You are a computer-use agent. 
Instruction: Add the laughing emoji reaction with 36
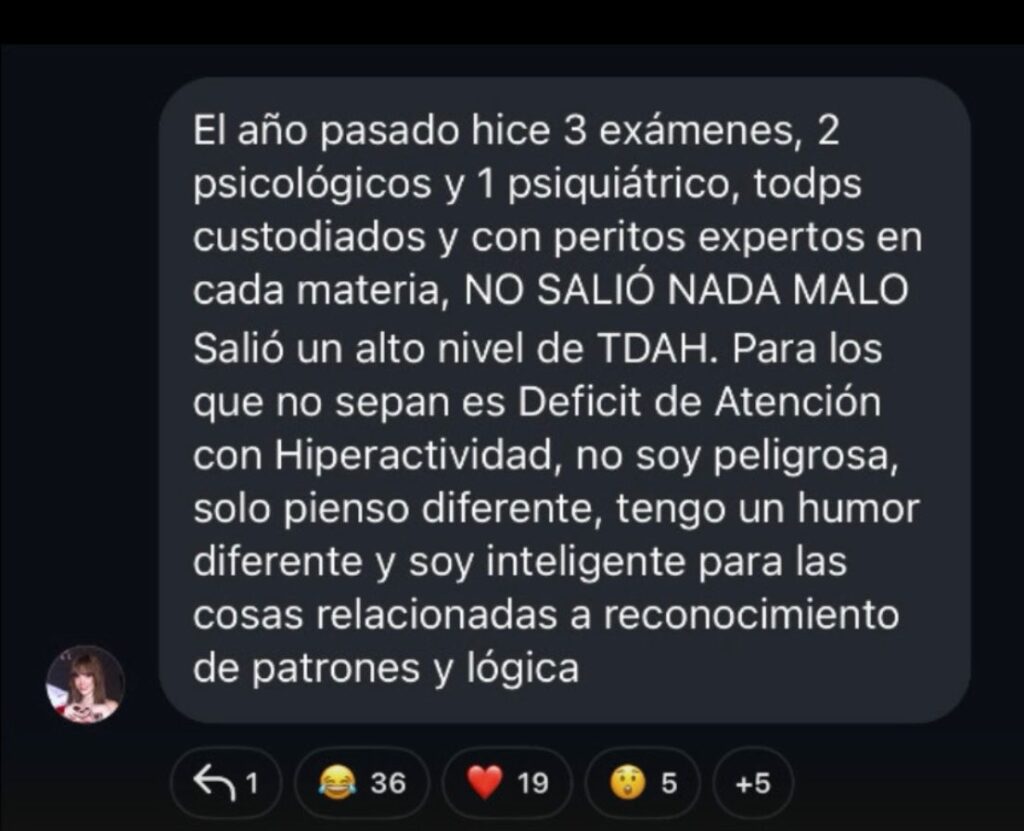[362, 783]
